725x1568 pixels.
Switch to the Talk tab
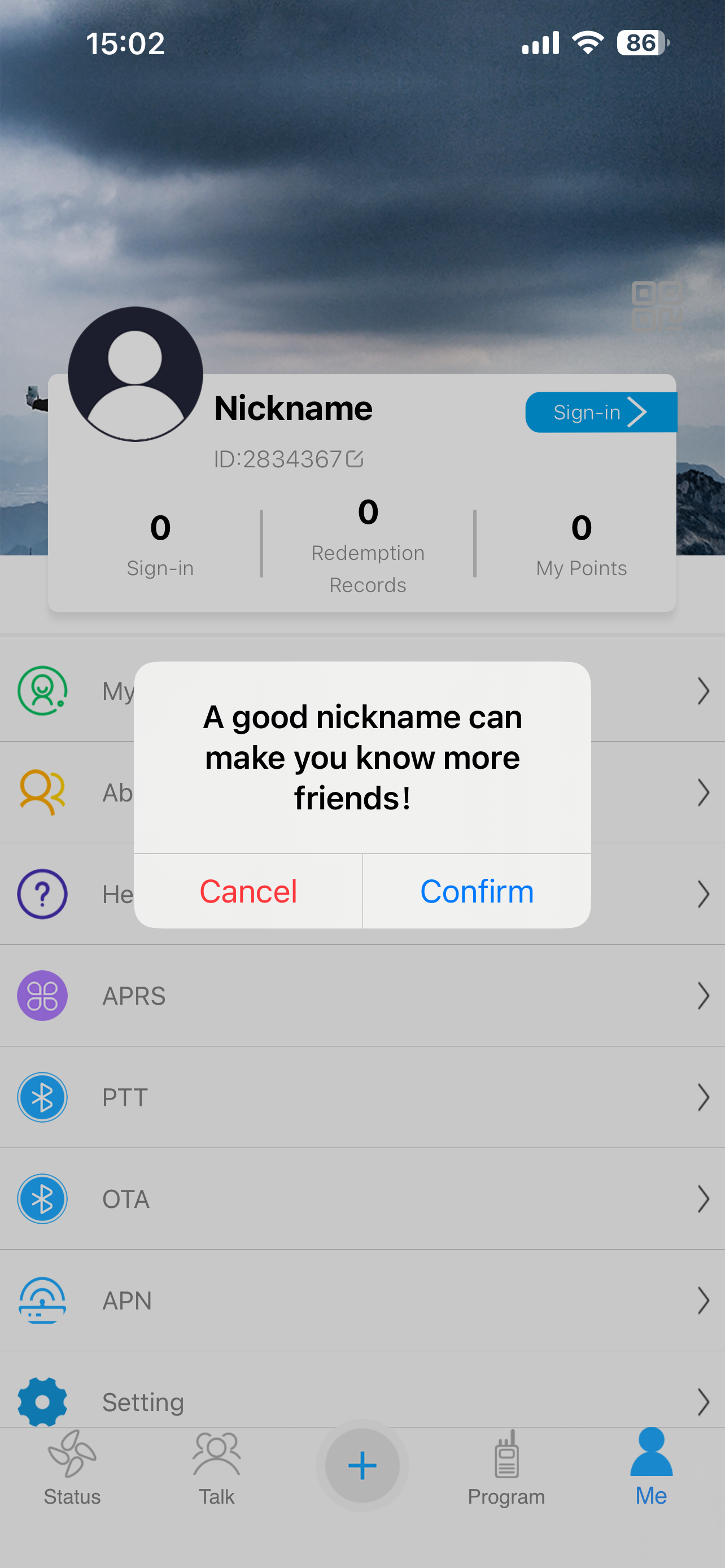coord(217,1468)
